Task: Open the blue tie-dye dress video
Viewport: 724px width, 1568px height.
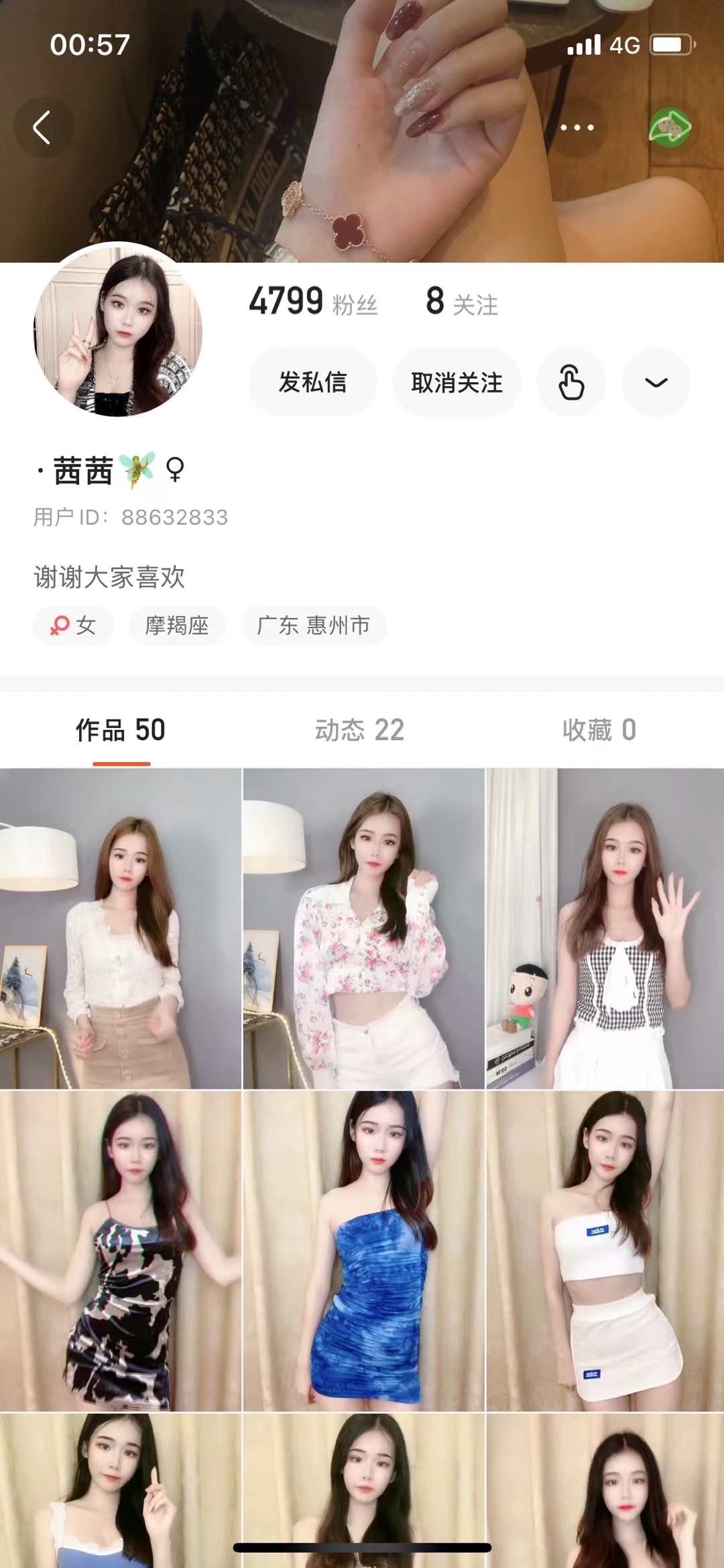Action: pos(363,1250)
